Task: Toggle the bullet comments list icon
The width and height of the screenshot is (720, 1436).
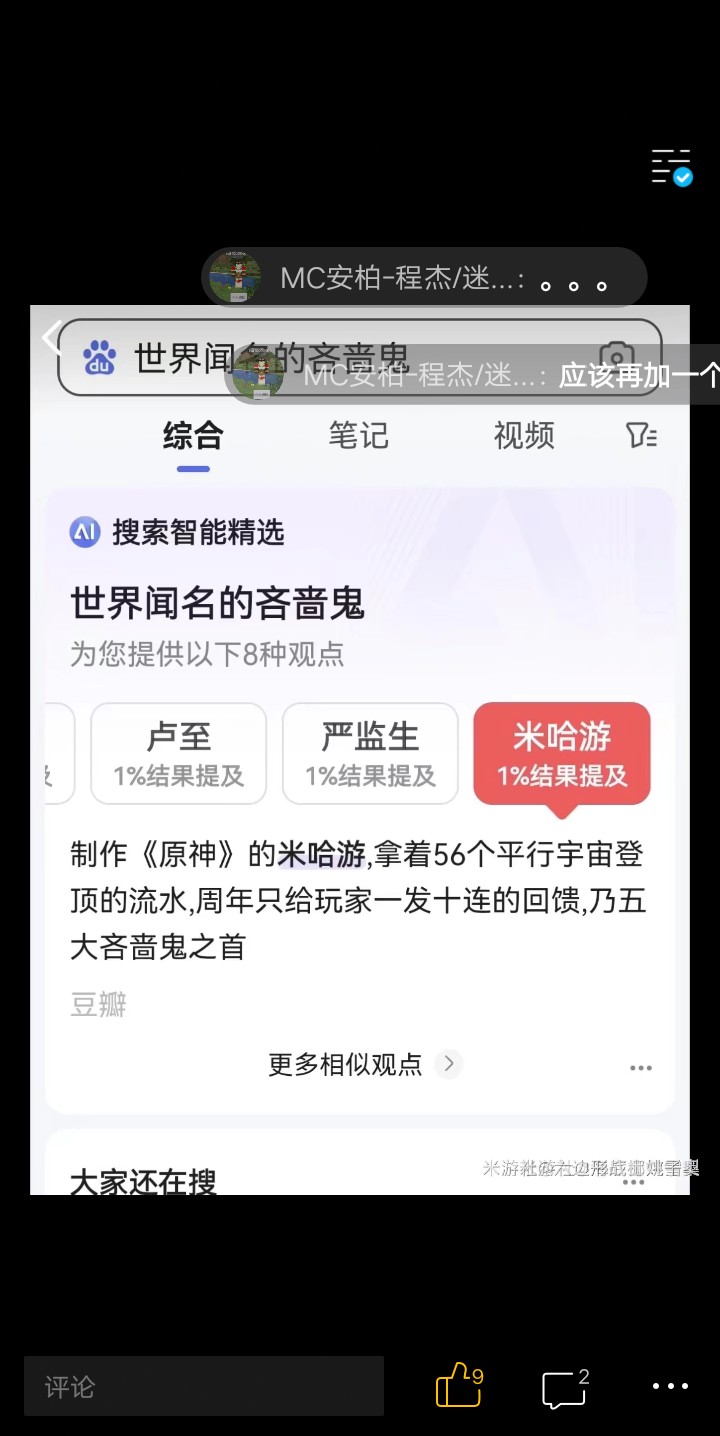Action: tap(671, 167)
